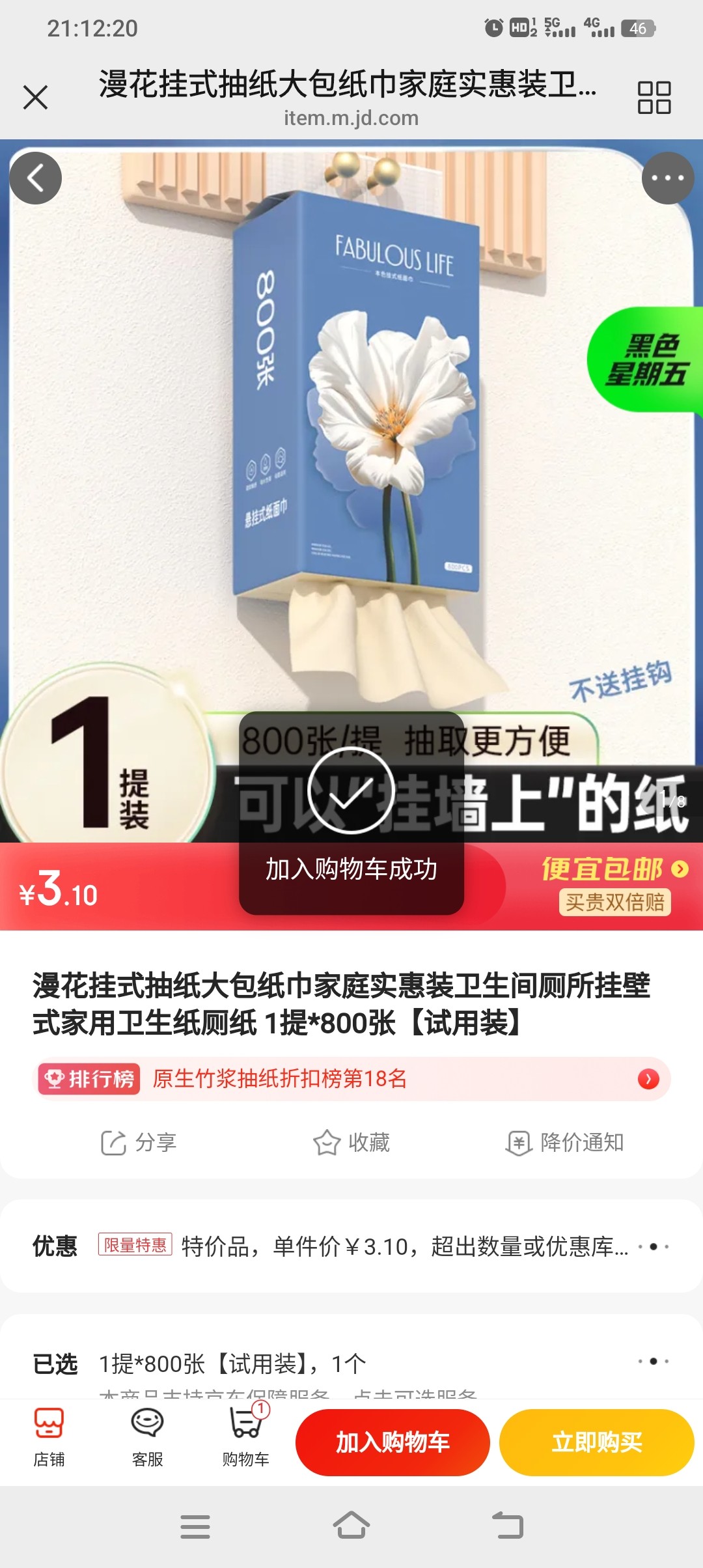Open the 已选 specification selector row
The width and height of the screenshot is (703, 1568).
tap(351, 1363)
